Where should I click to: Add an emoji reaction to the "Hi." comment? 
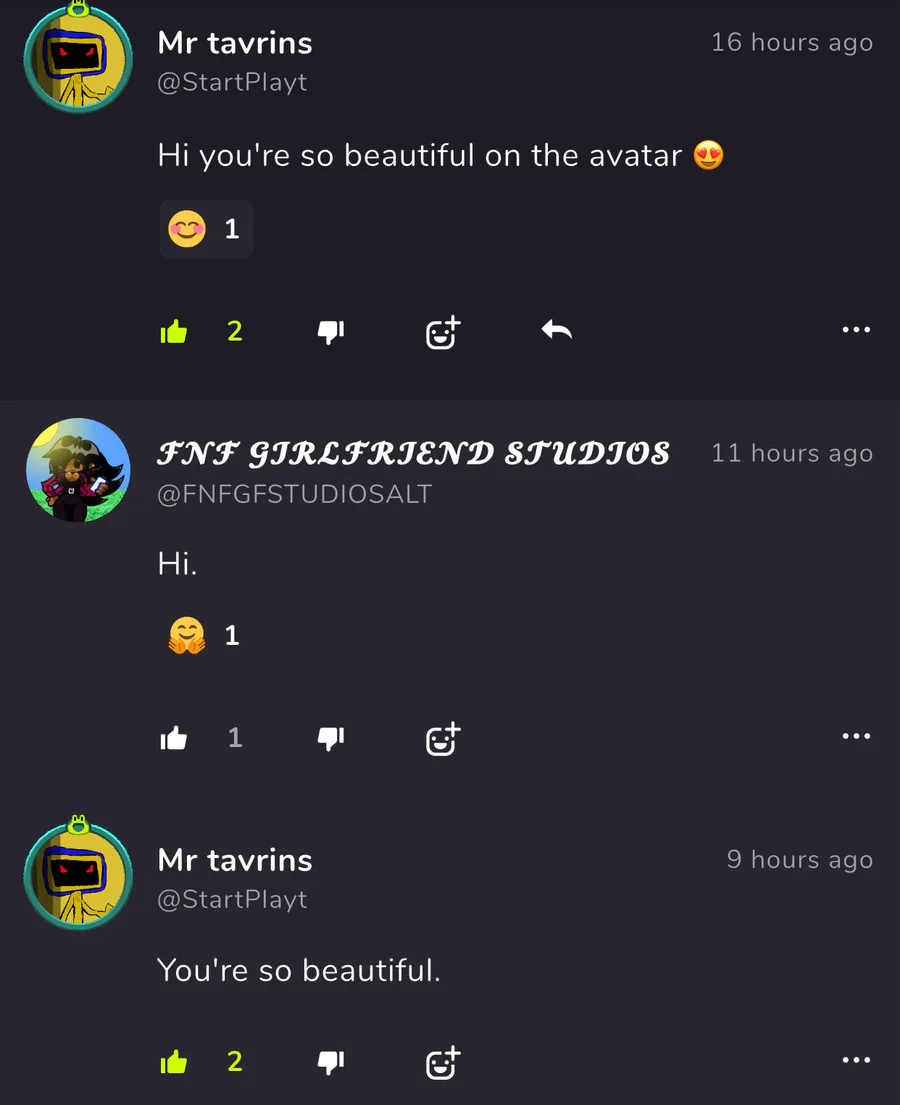tap(443, 739)
